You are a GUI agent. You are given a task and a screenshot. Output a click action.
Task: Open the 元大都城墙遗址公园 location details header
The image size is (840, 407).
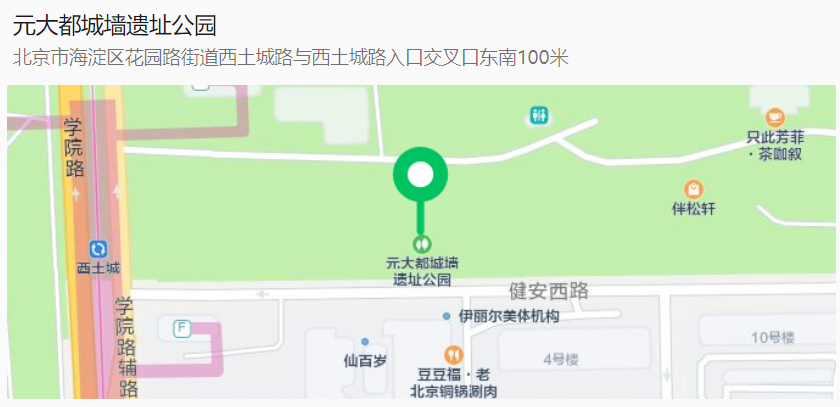tap(115, 26)
